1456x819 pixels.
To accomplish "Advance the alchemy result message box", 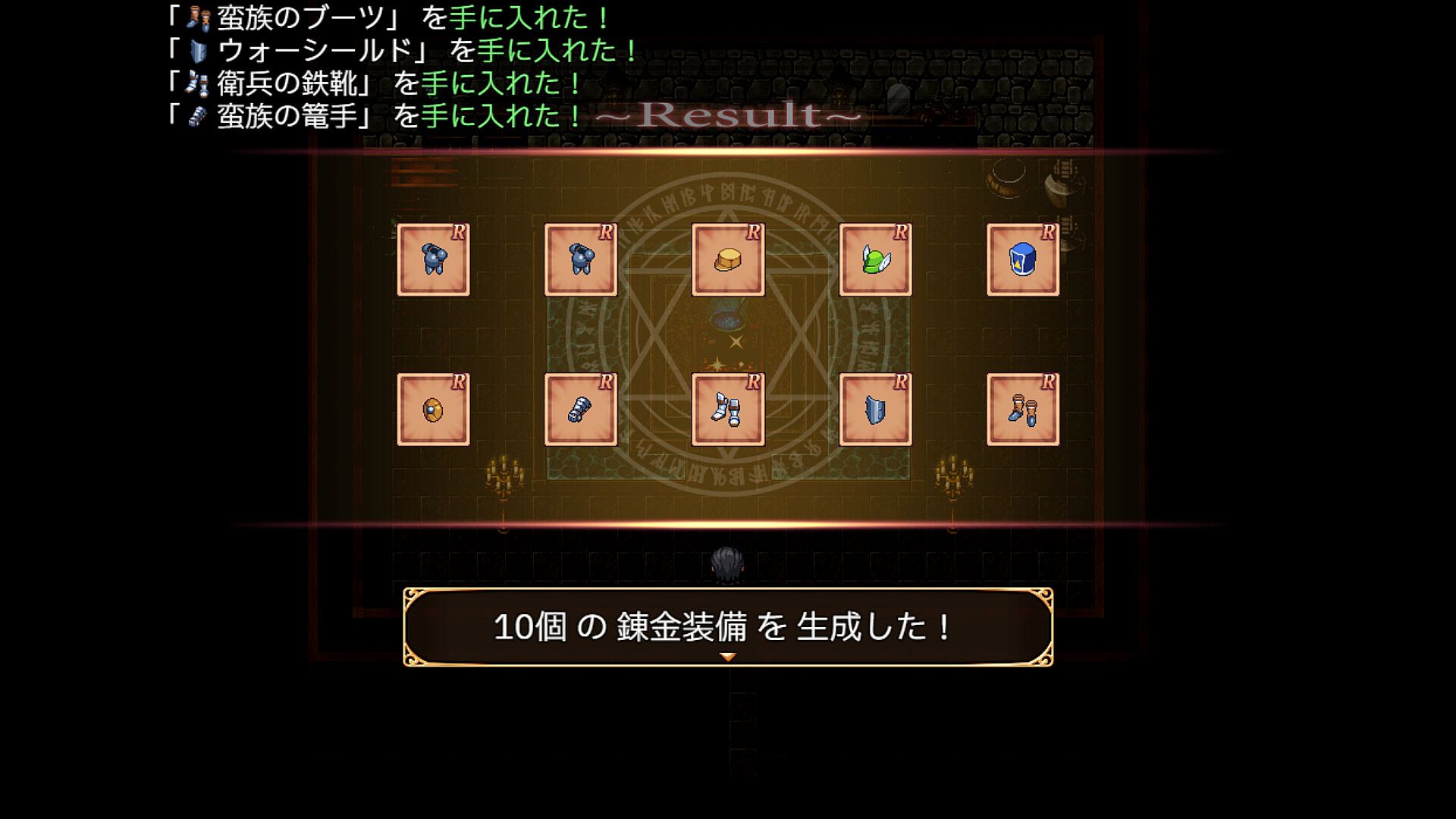I will [727, 628].
